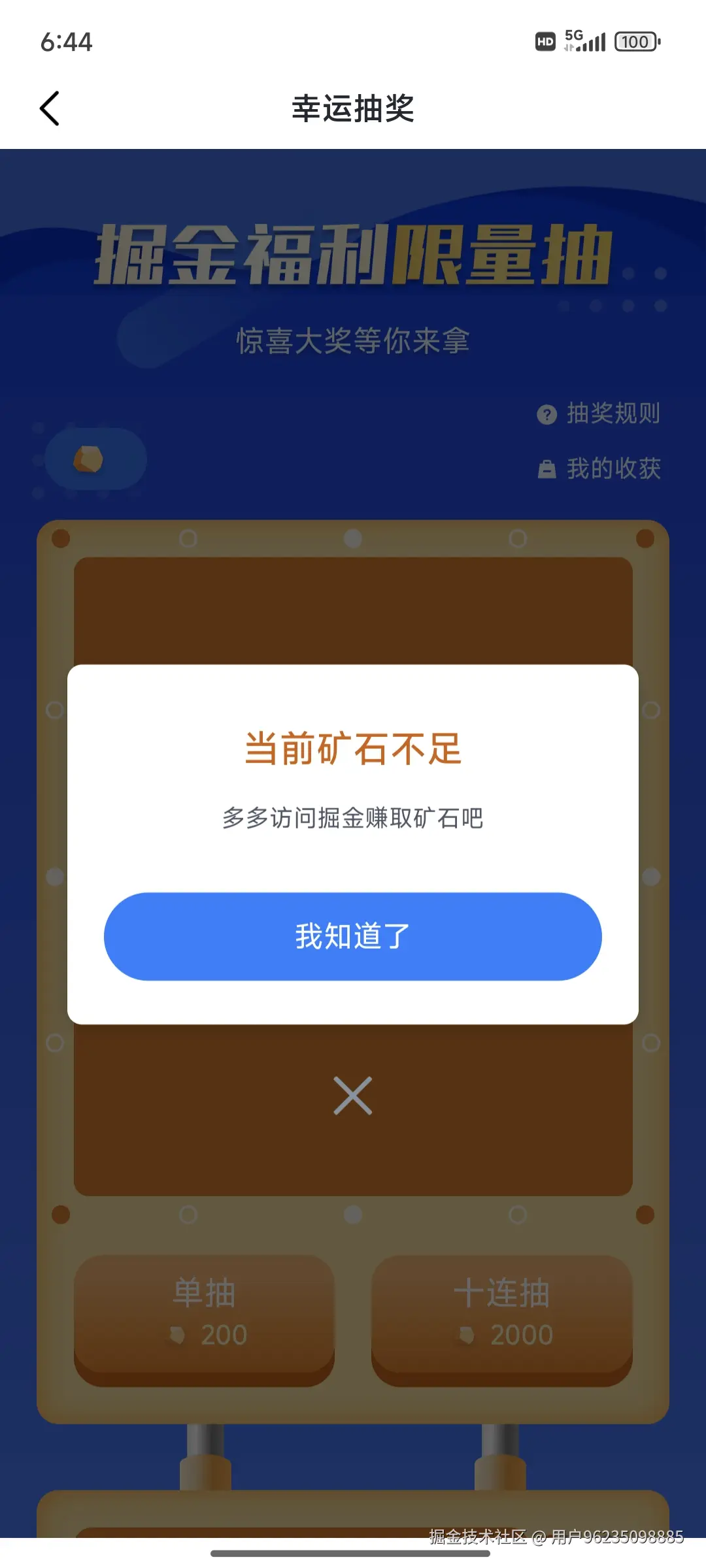The width and height of the screenshot is (706, 1568).
Task: Tap the ore icon next to 200 cost
Action: [x=176, y=1335]
